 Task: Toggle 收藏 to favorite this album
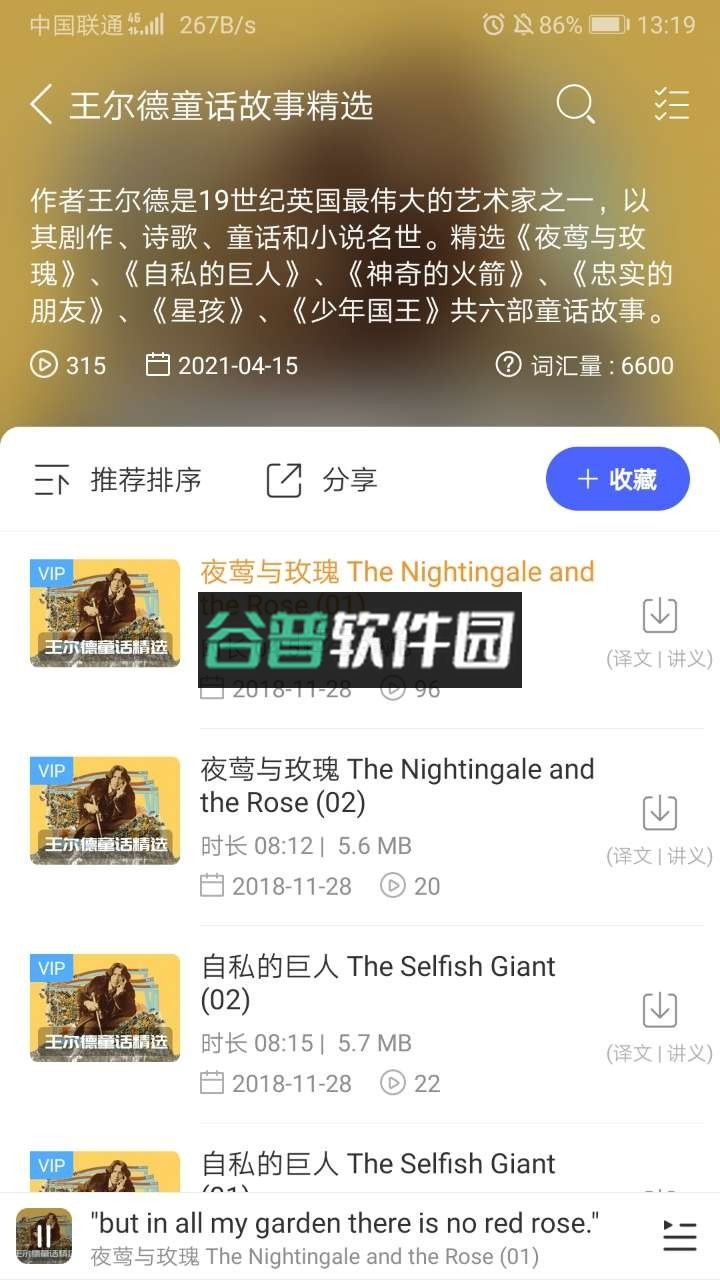tap(617, 479)
